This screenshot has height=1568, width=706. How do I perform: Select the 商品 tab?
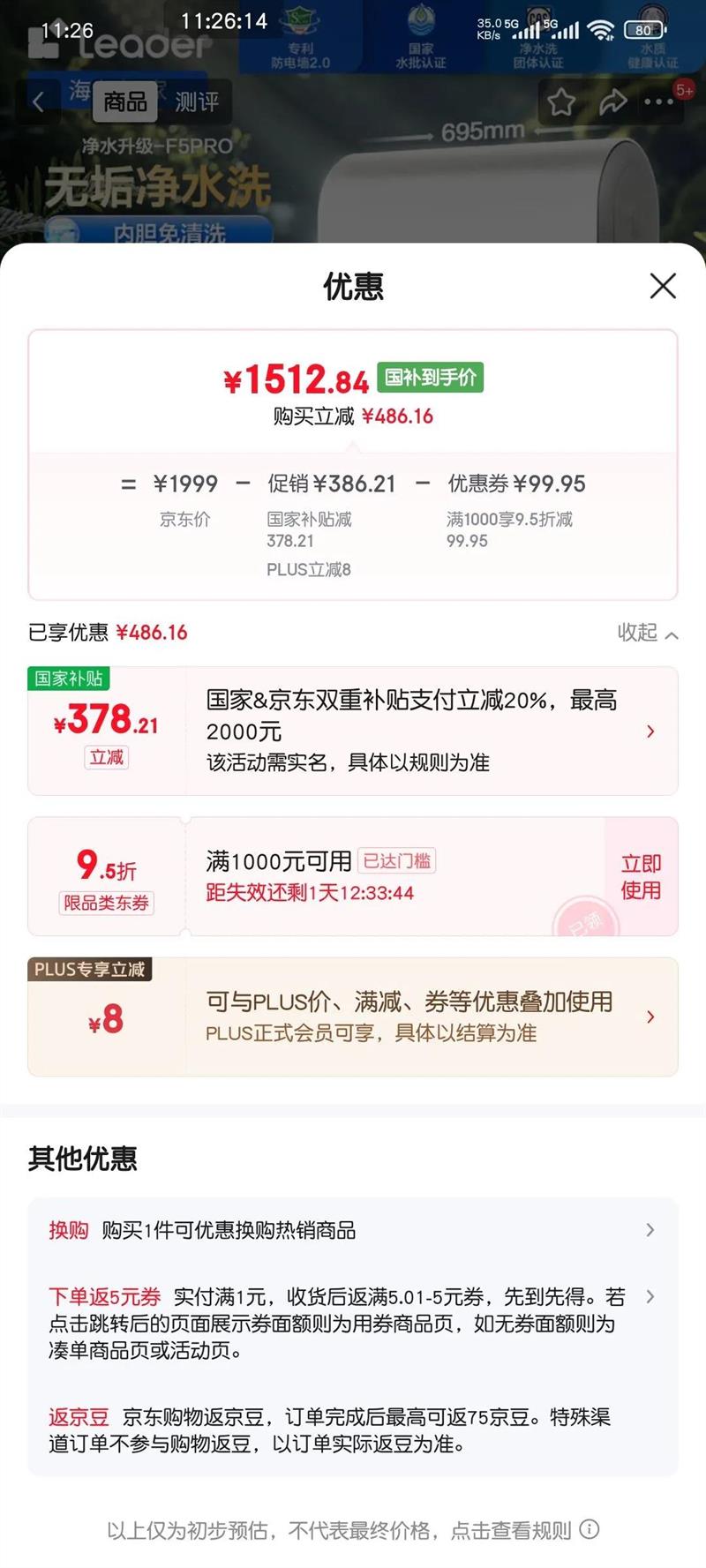click(124, 102)
